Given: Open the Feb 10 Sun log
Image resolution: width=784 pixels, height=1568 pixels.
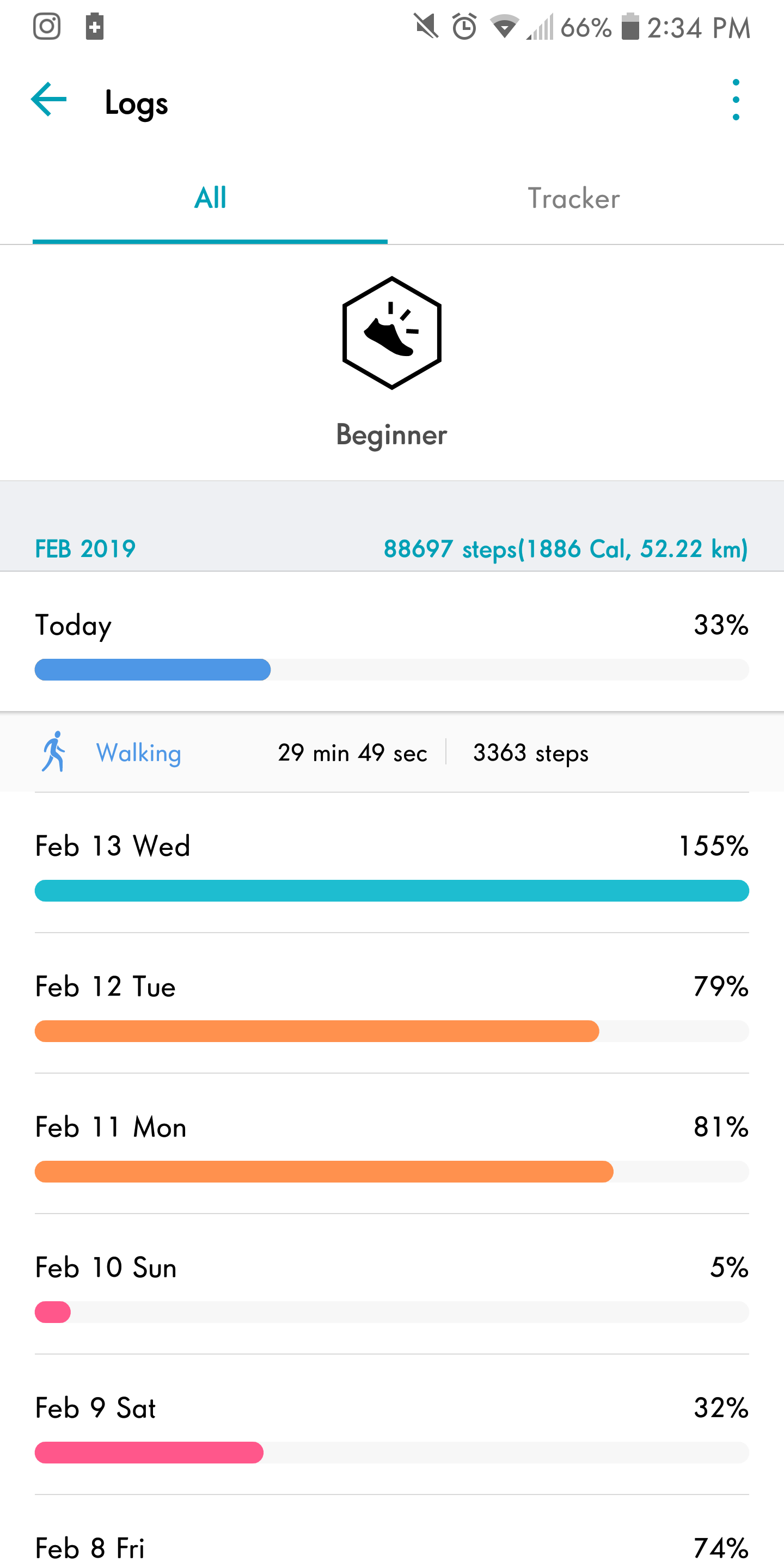Looking at the screenshot, I should [x=391, y=1285].
